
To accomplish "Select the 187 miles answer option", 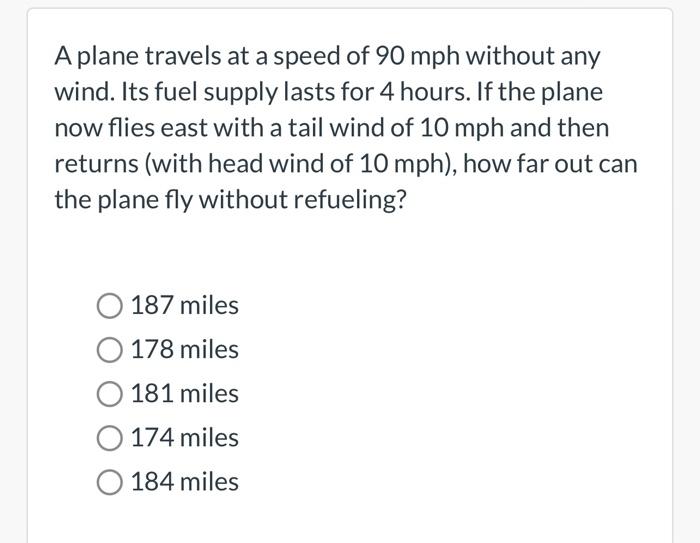I will [x=110, y=306].
